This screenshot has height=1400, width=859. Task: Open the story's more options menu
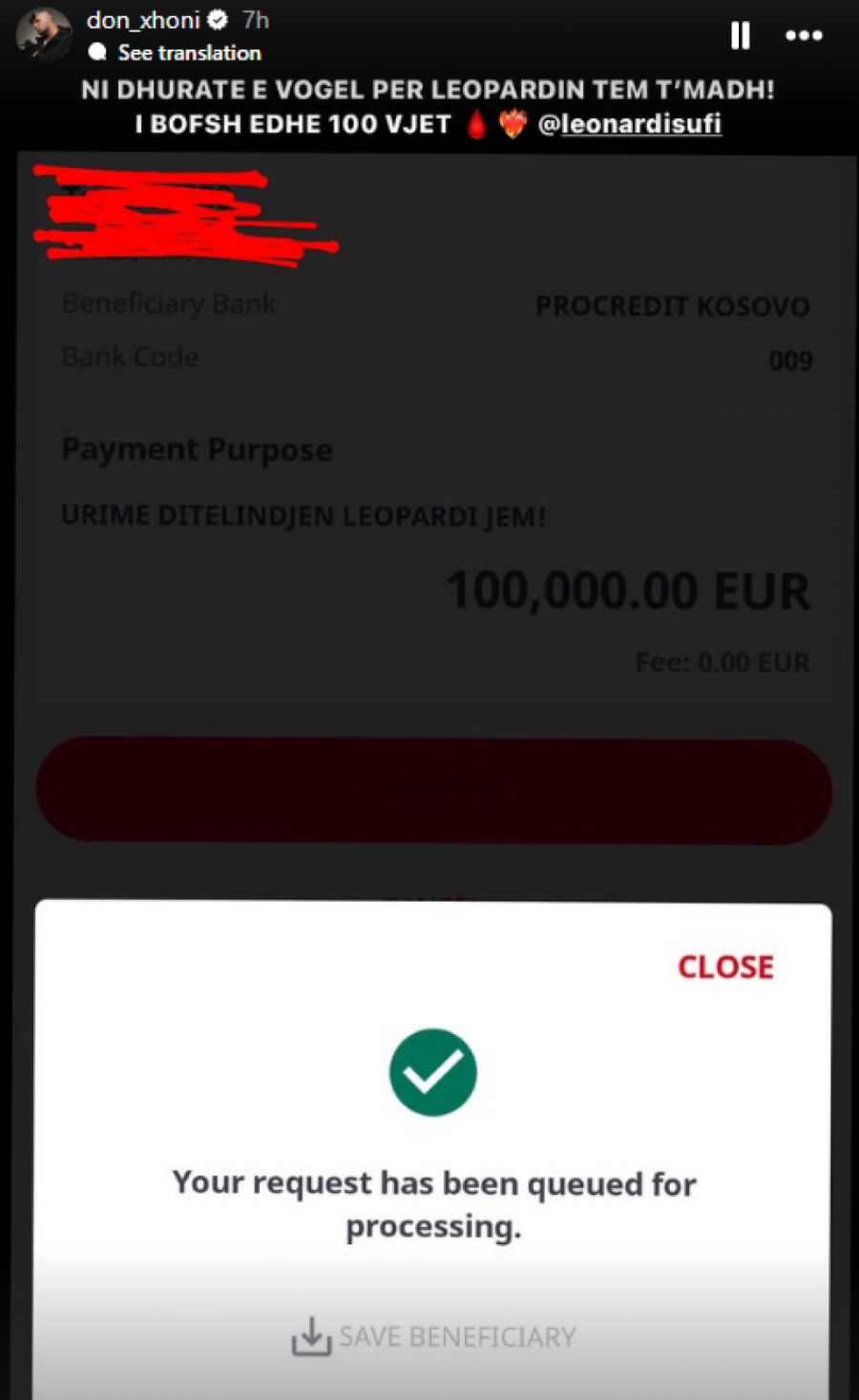804,35
